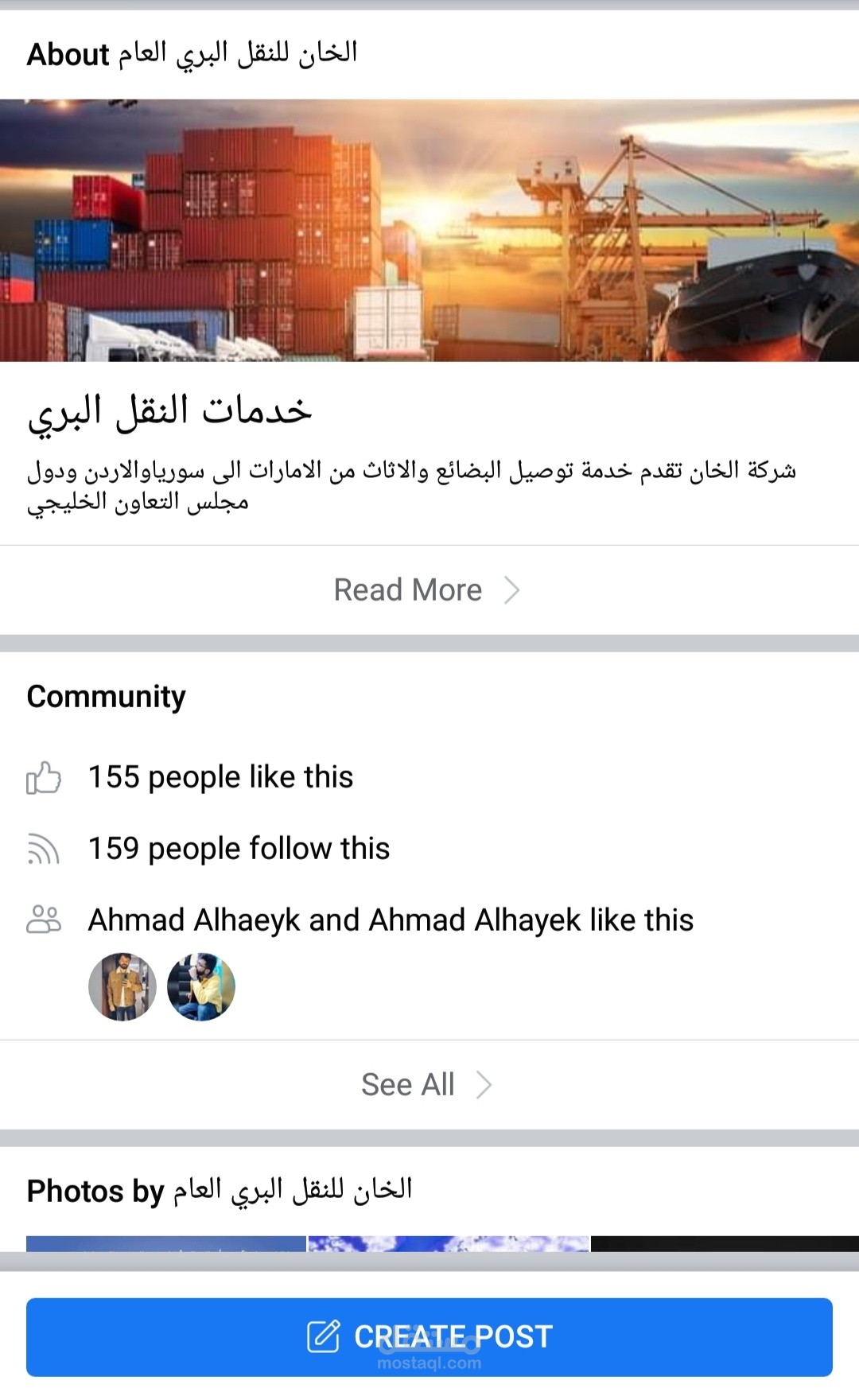Viewport: 859px width, 1400px height.
Task: Tap See All under Community
Action: pyautogui.click(x=428, y=1084)
